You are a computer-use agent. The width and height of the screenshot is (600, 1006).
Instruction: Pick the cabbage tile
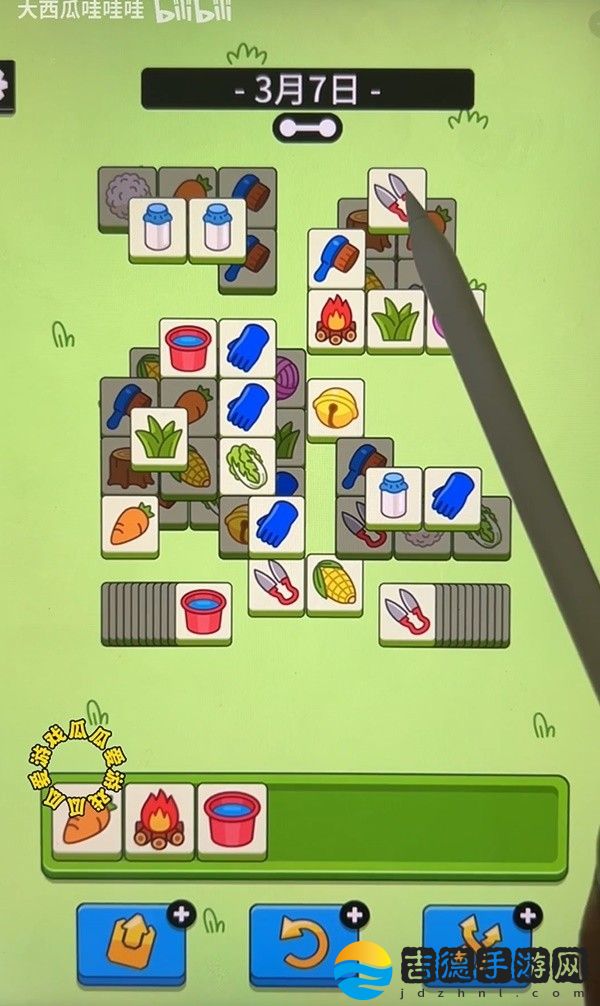[x=247, y=466]
